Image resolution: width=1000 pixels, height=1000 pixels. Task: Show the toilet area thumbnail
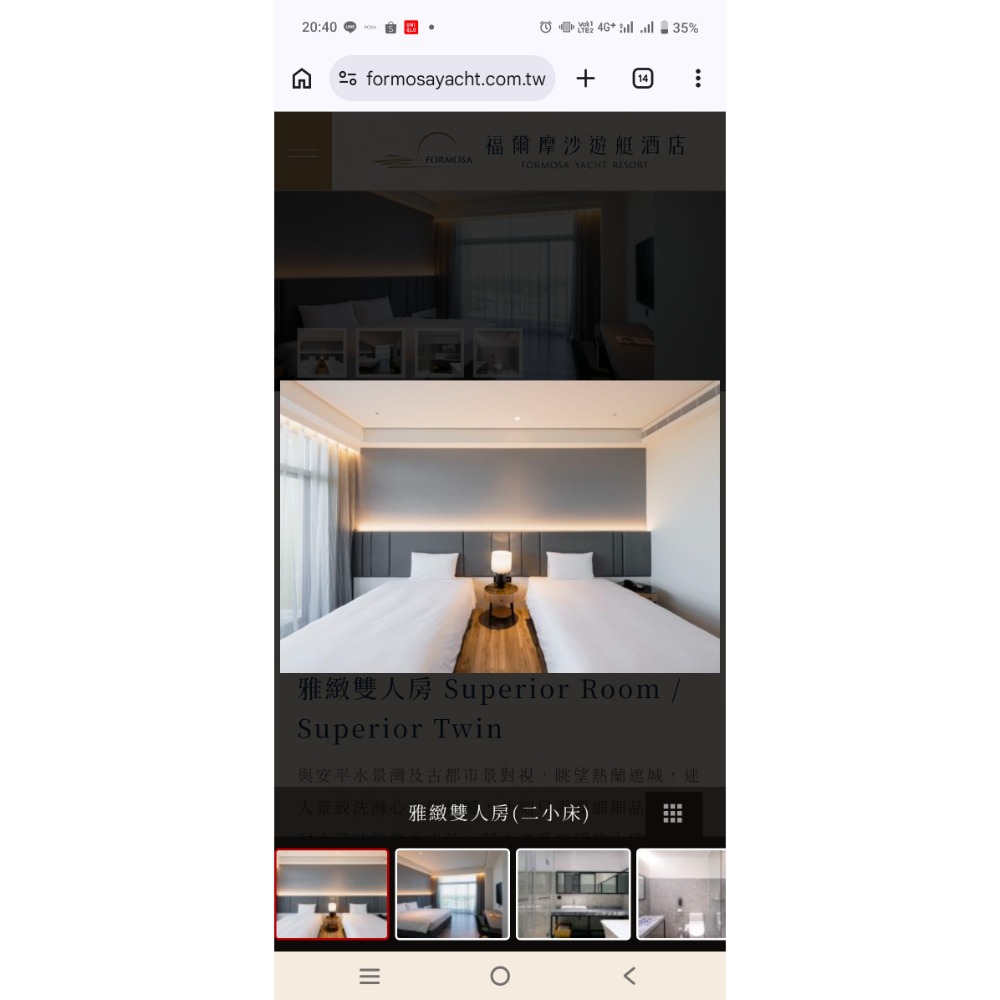point(682,894)
